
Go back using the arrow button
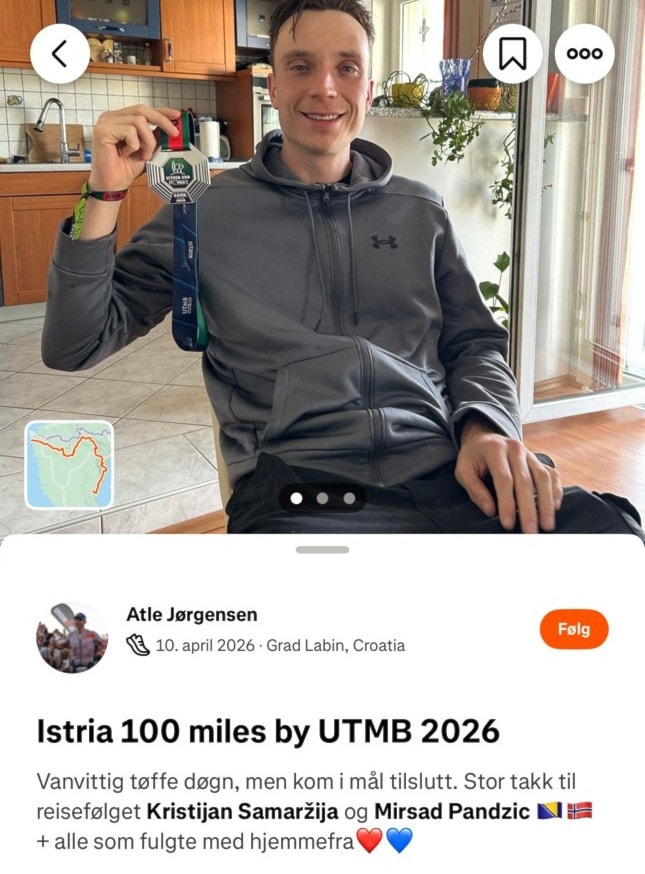tap(60, 53)
